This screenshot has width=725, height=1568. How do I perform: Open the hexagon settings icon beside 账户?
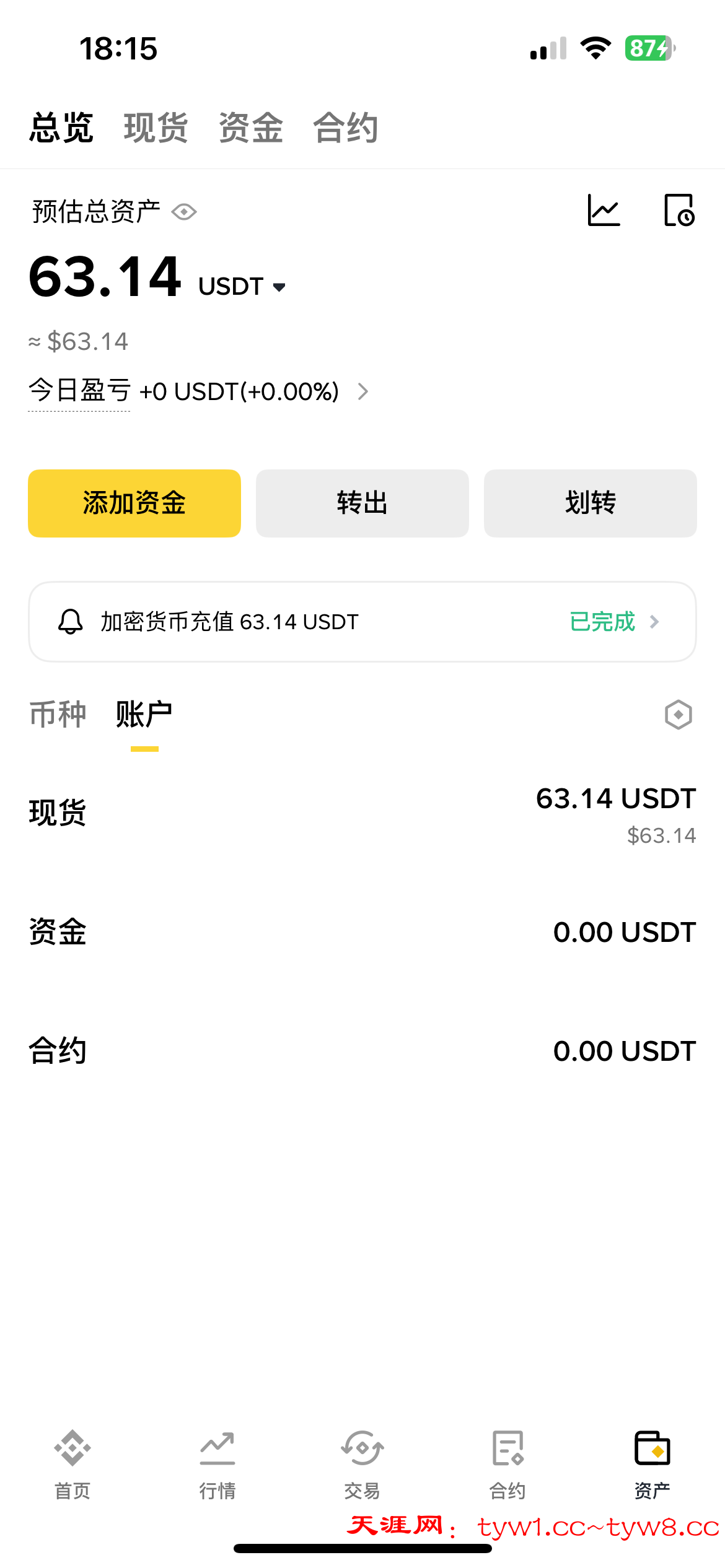(x=678, y=715)
